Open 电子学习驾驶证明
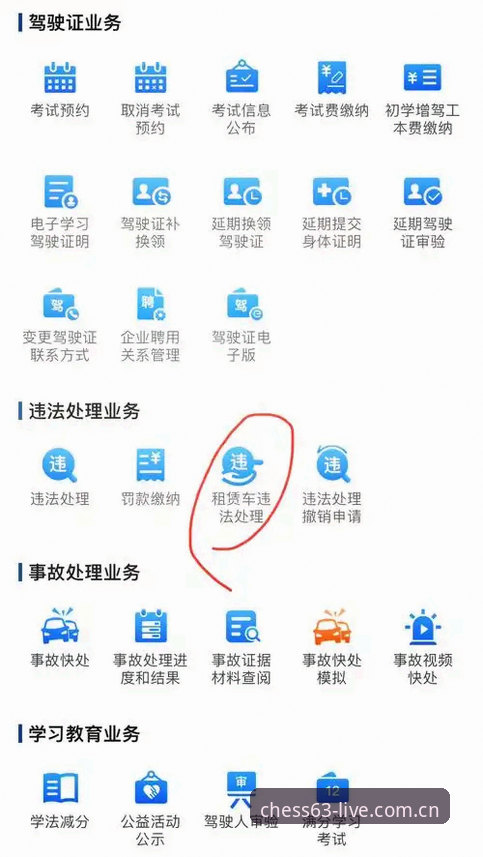 point(60,212)
